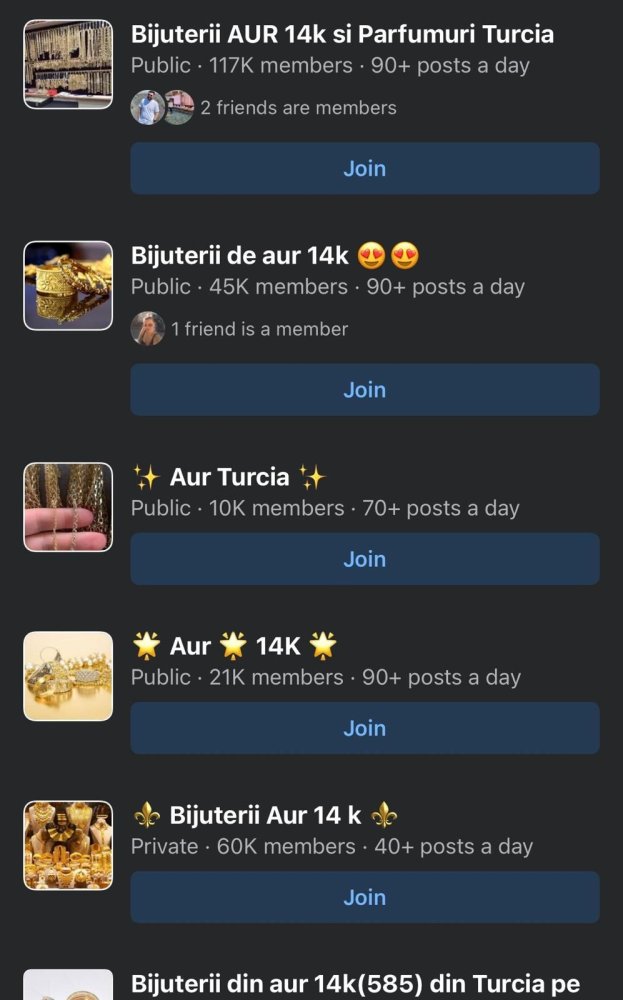View the Aur 14K group with 21K members
The image size is (623, 1000).
click(x=235, y=646)
